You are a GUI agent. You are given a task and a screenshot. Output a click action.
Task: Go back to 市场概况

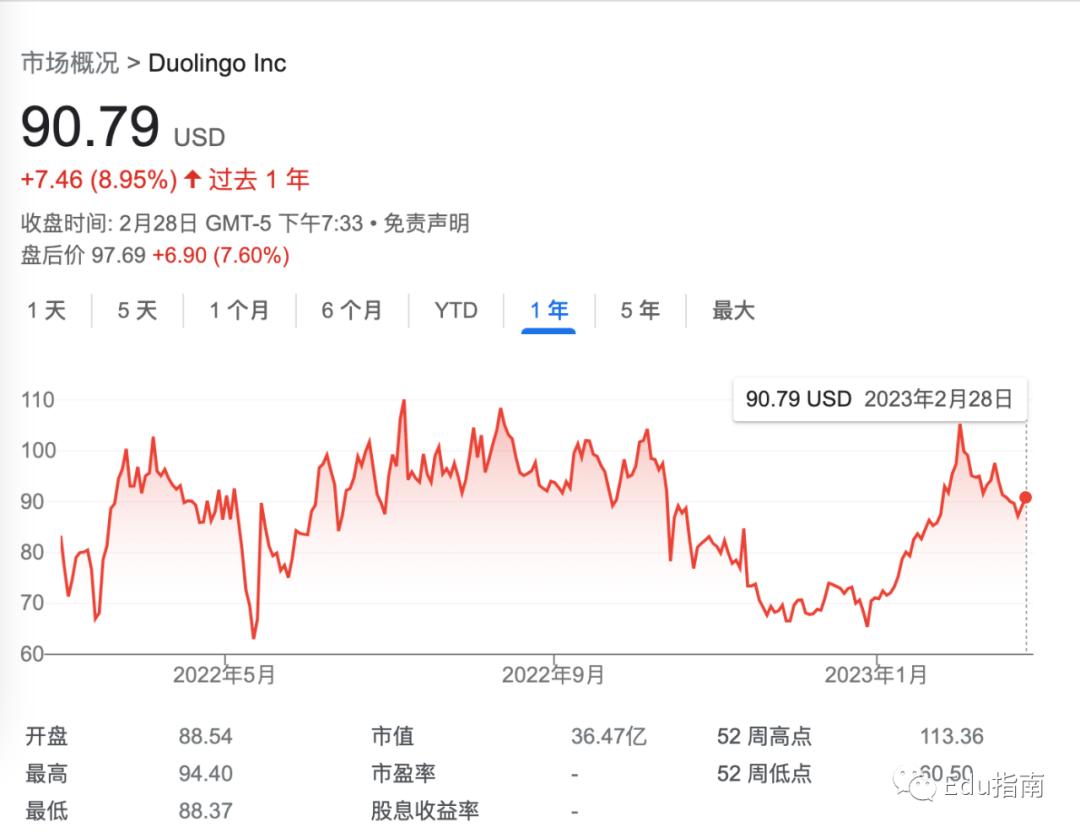[70, 63]
